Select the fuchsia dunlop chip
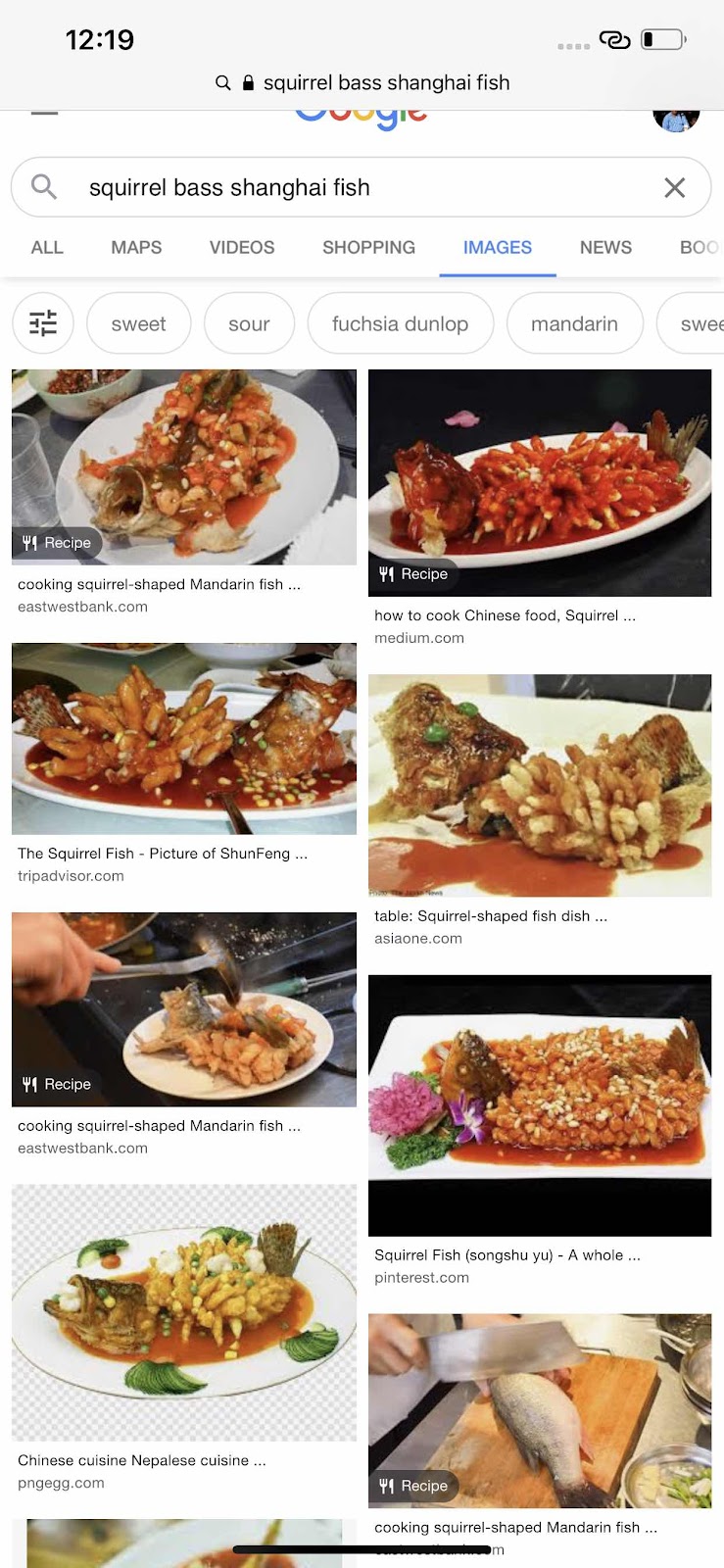 coord(400,323)
